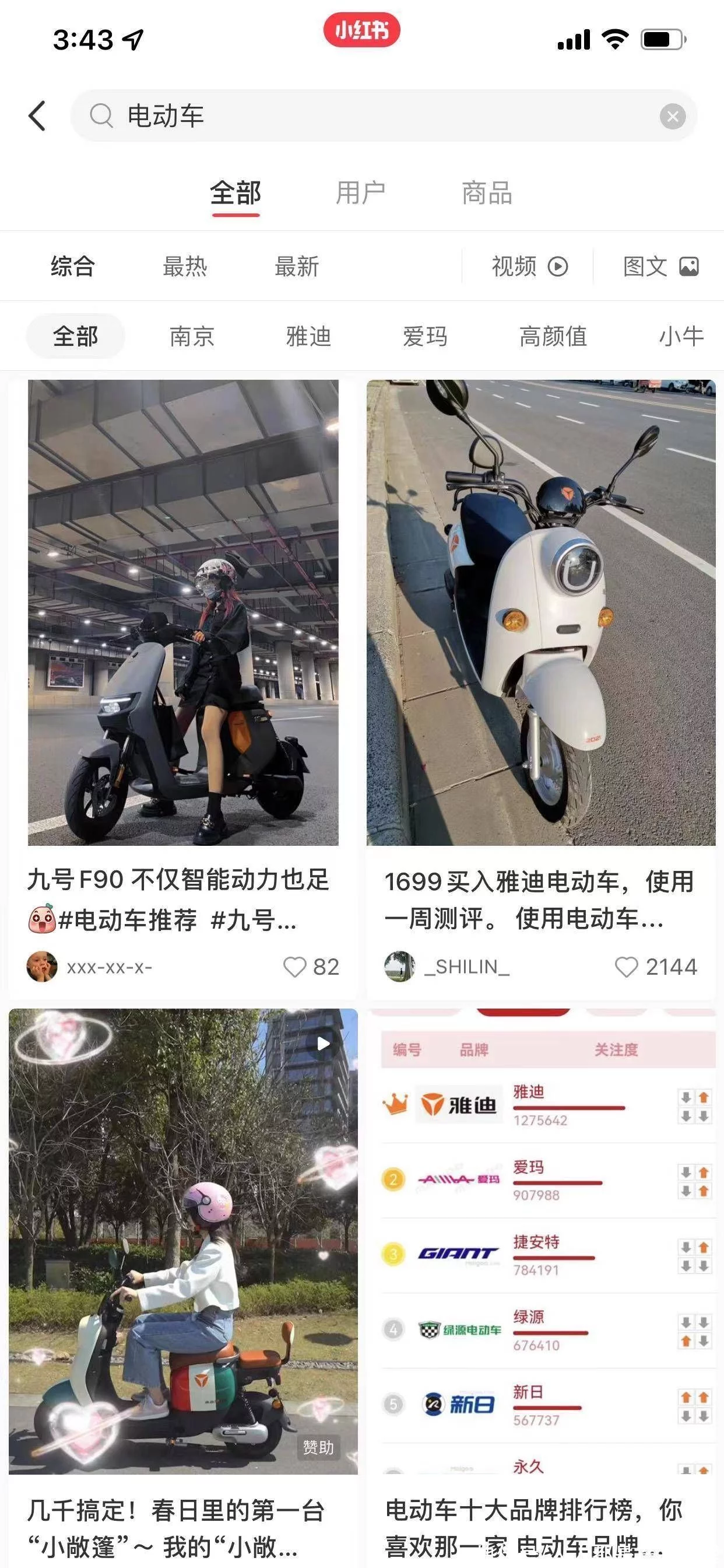724x1568 pixels.
Task: Open the 1699 买入雅迪电动车 post
Action: [x=540, y=612]
